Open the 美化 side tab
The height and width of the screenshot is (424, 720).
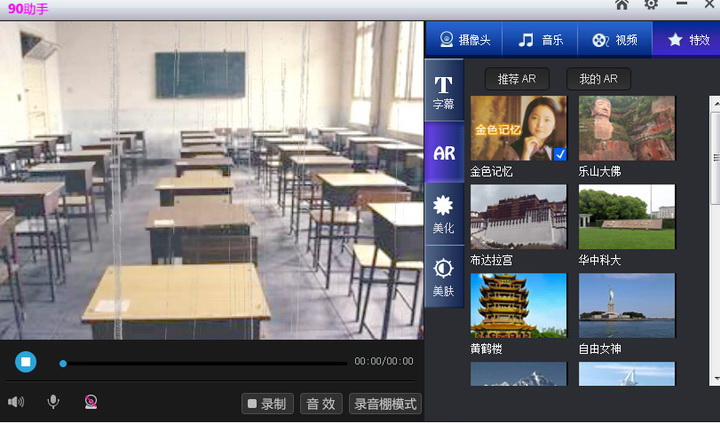[x=443, y=214]
